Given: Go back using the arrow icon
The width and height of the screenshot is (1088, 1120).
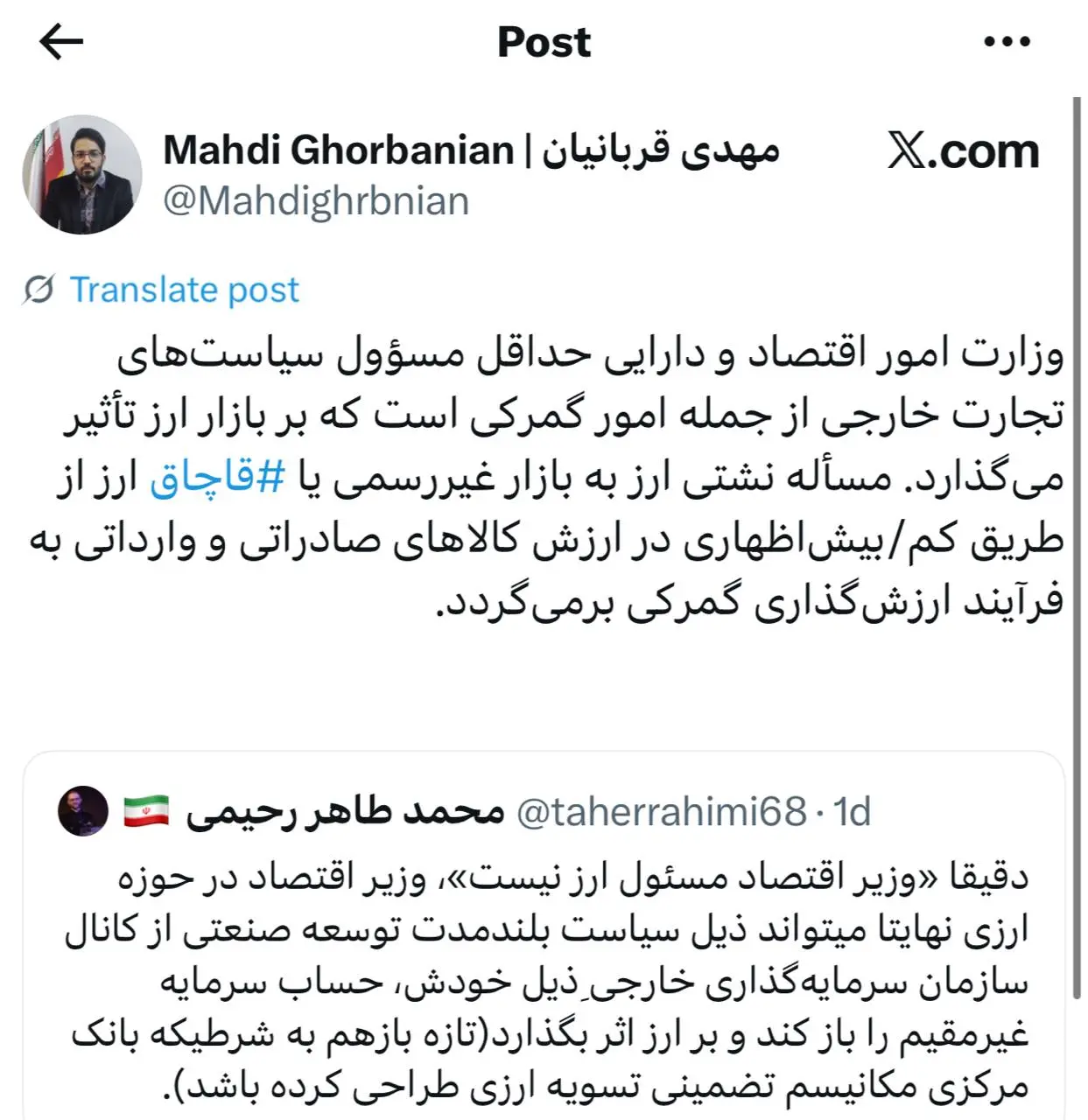Looking at the screenshot, I should click(x=61, y=41).
